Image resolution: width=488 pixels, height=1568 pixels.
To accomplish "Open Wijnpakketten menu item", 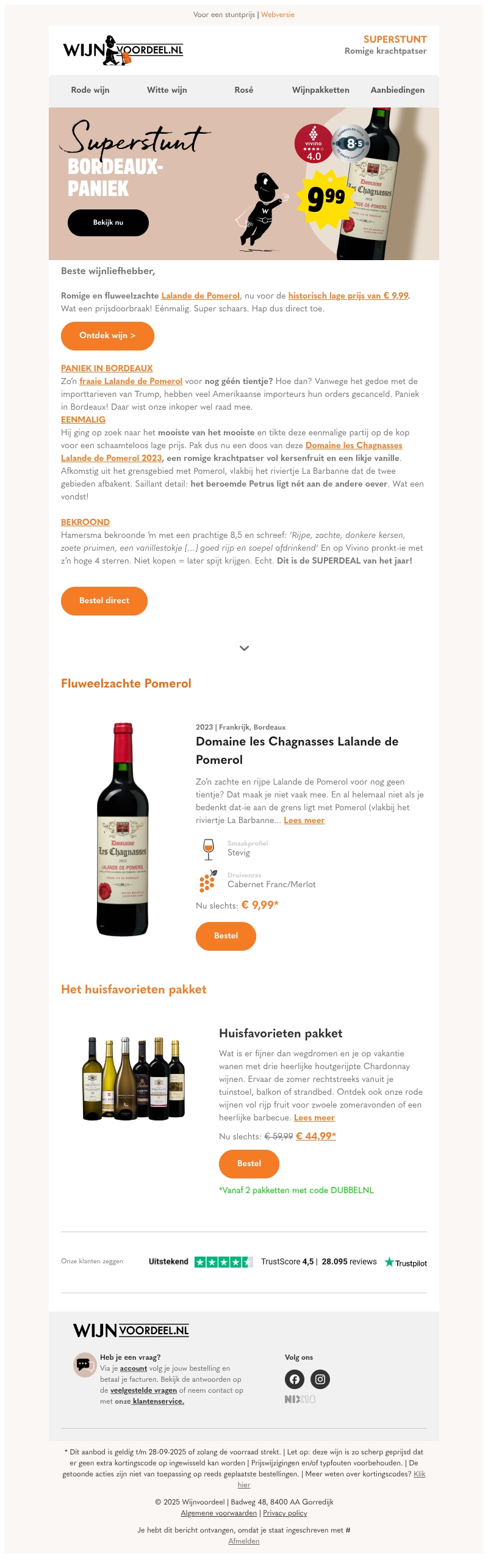I will (x=321, y=90).
